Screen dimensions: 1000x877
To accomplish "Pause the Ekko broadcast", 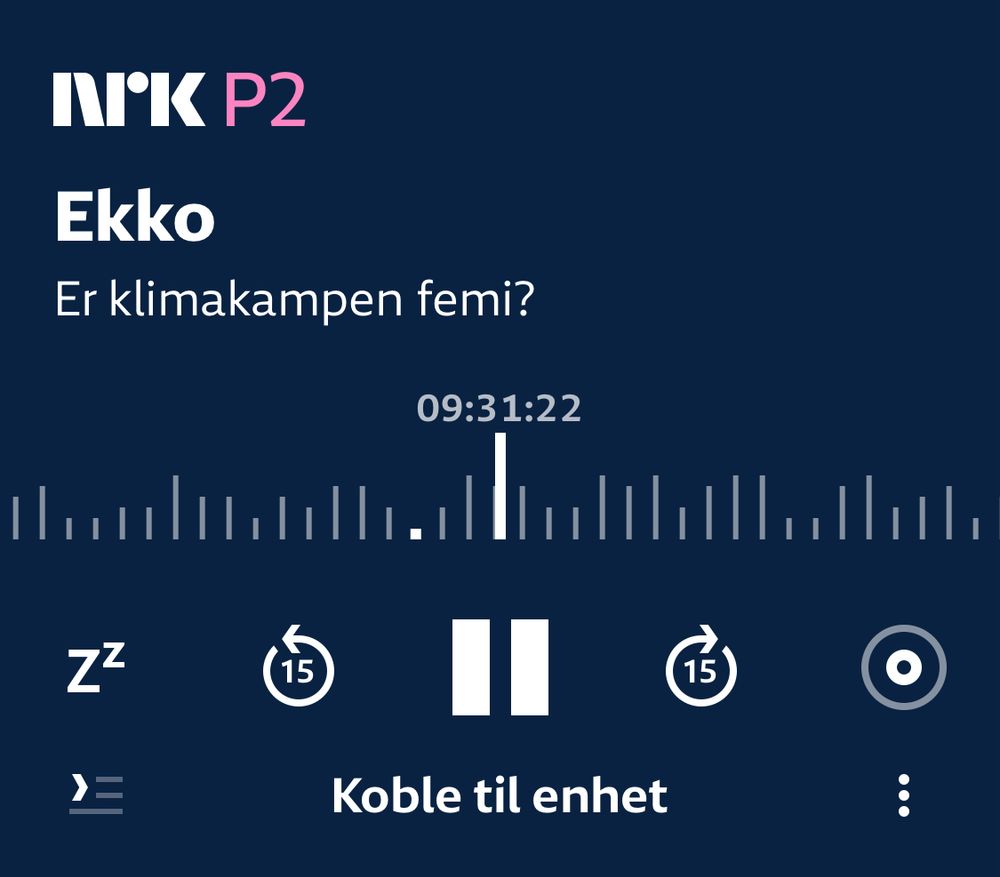I will pos(500,667).
